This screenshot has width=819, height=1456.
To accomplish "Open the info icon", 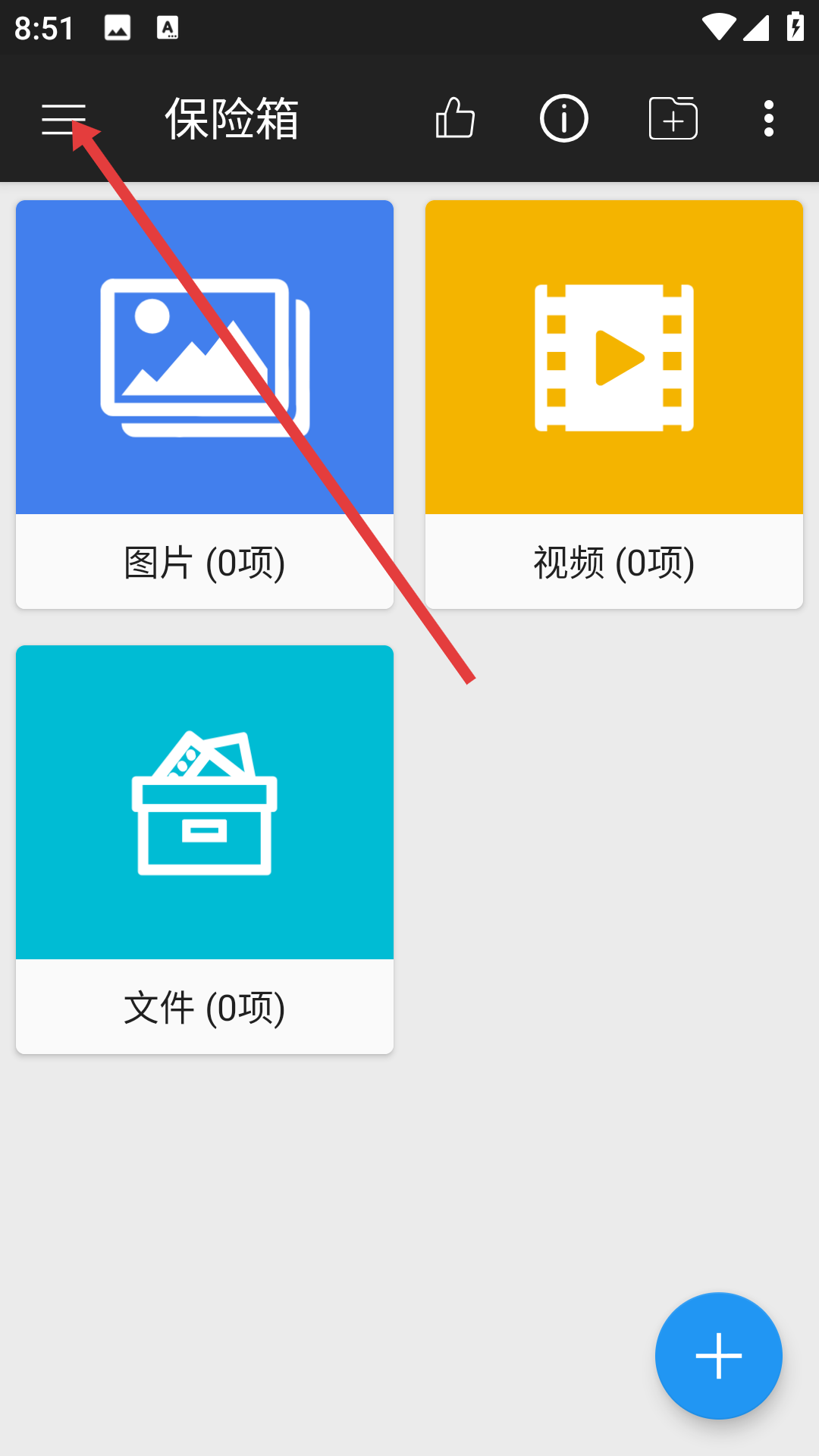I will tap(563, 119).
